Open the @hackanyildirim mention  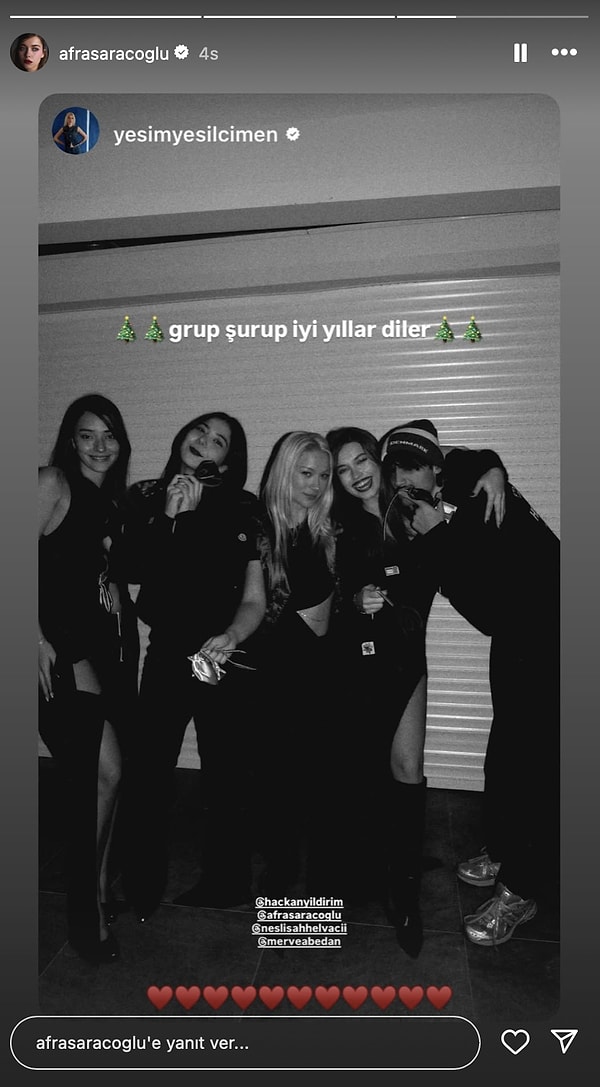tap(299, 902)
